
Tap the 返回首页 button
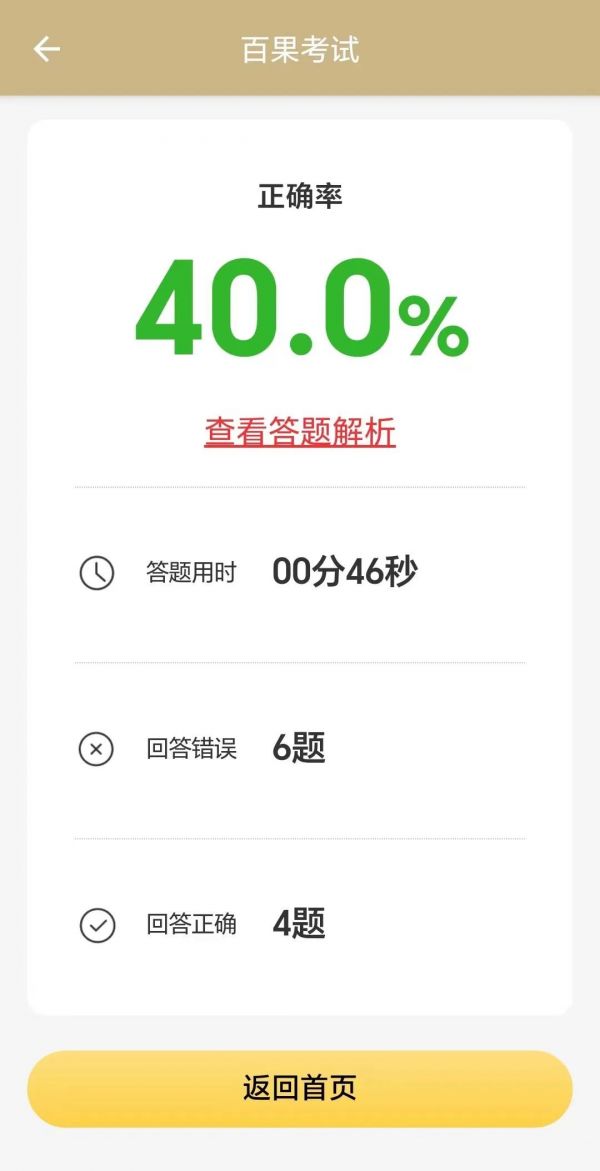[300, 1088]
